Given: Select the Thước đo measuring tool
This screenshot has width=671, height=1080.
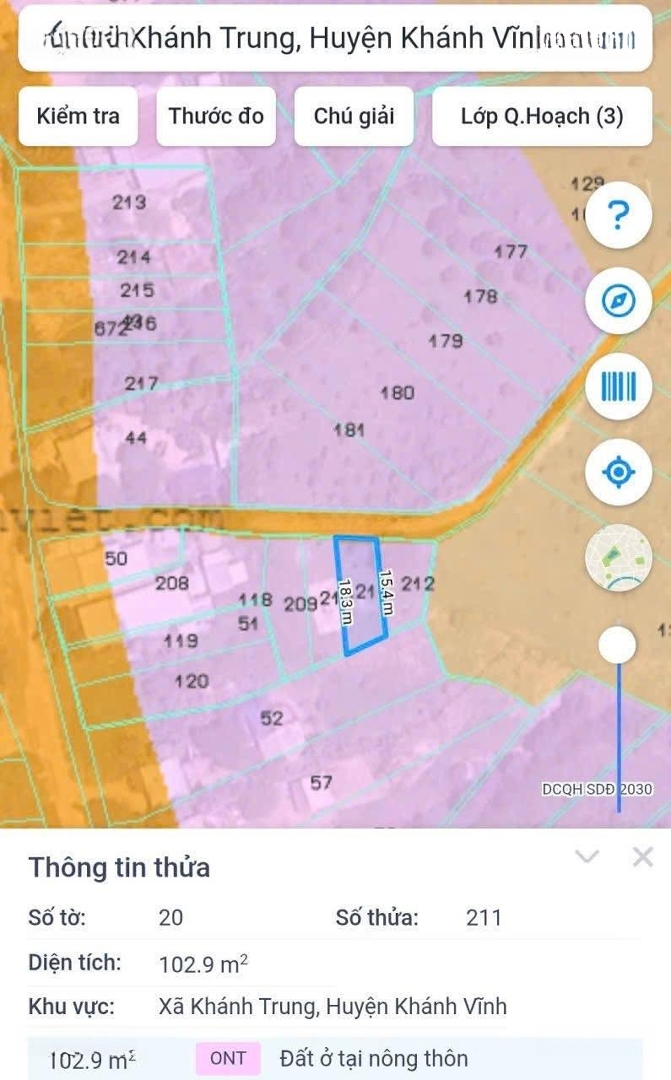Looking at the screenshot, I should click(216, 116).
